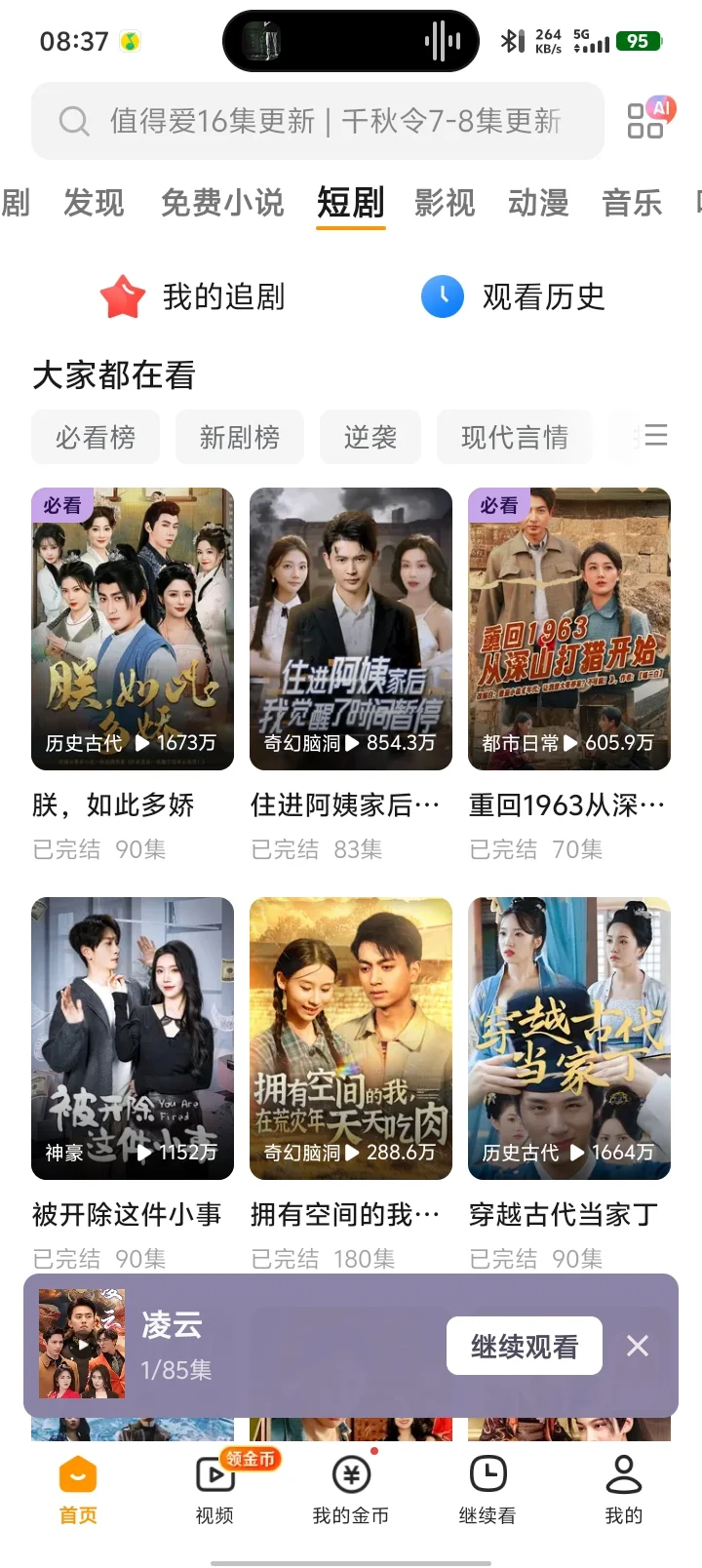This screenshot has height=1568, width=702.
Task: Open the drama 重回1963从深山打猎开始
Action: coord(569,629)
